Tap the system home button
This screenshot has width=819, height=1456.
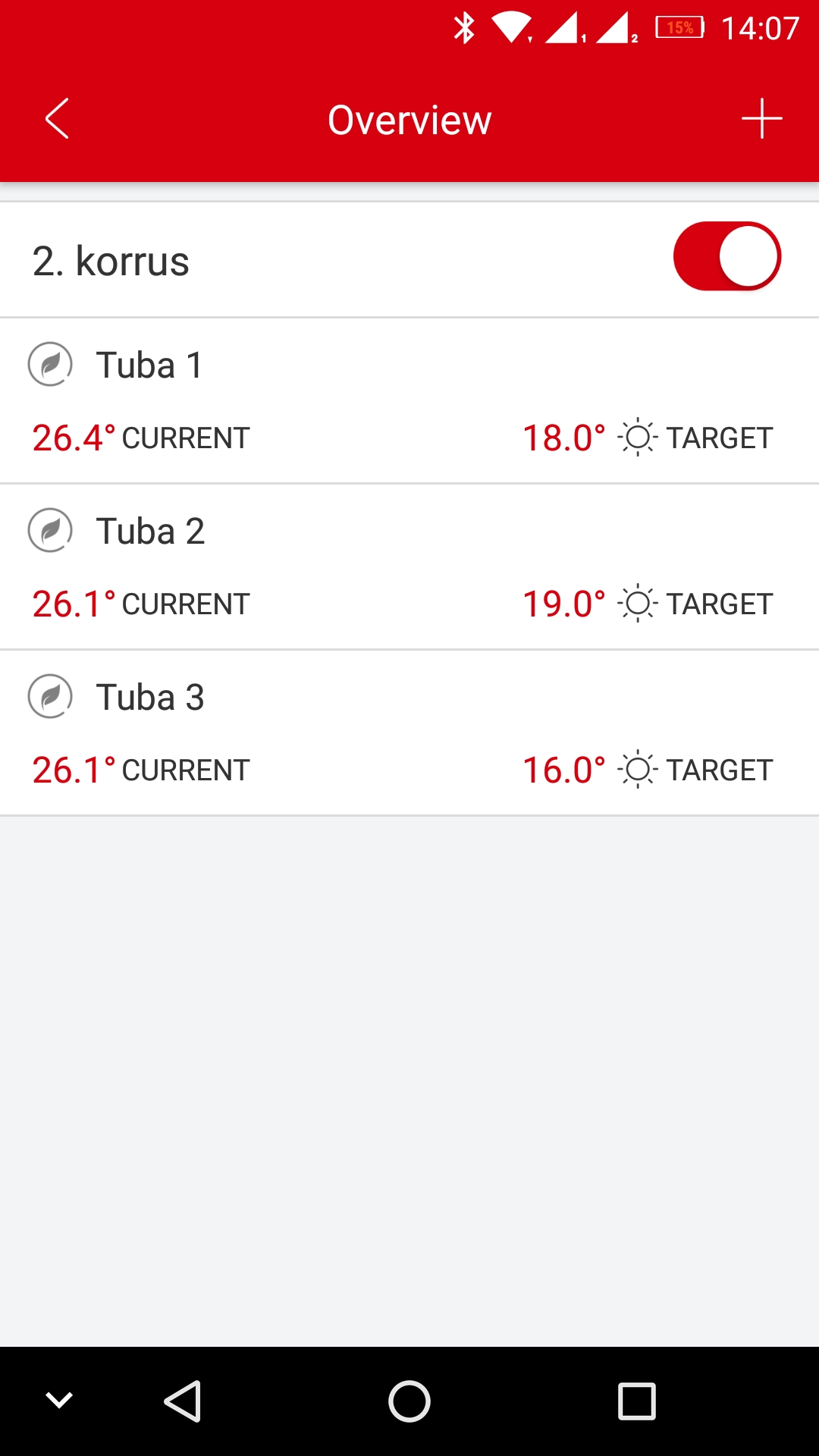point(409,1401)
